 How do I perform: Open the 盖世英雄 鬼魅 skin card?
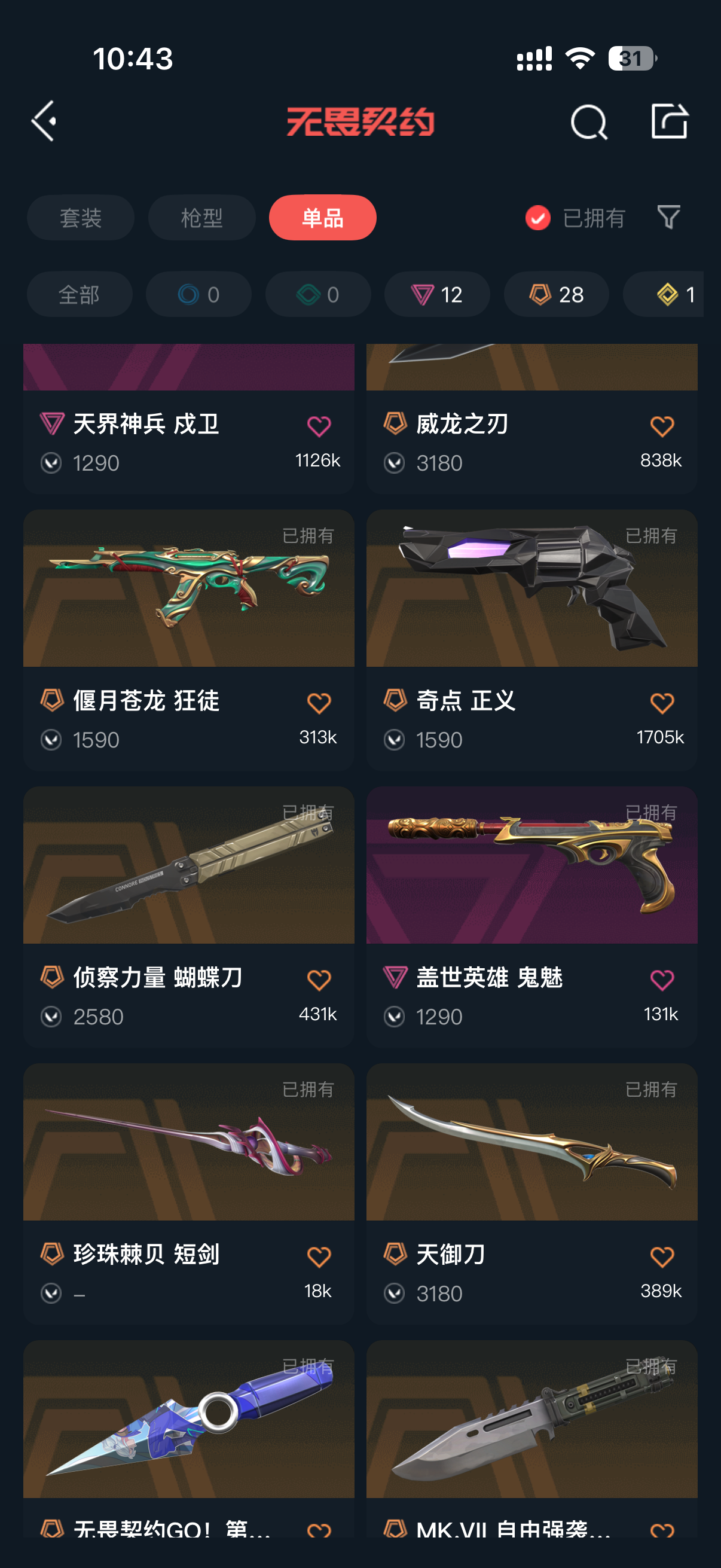531,917
